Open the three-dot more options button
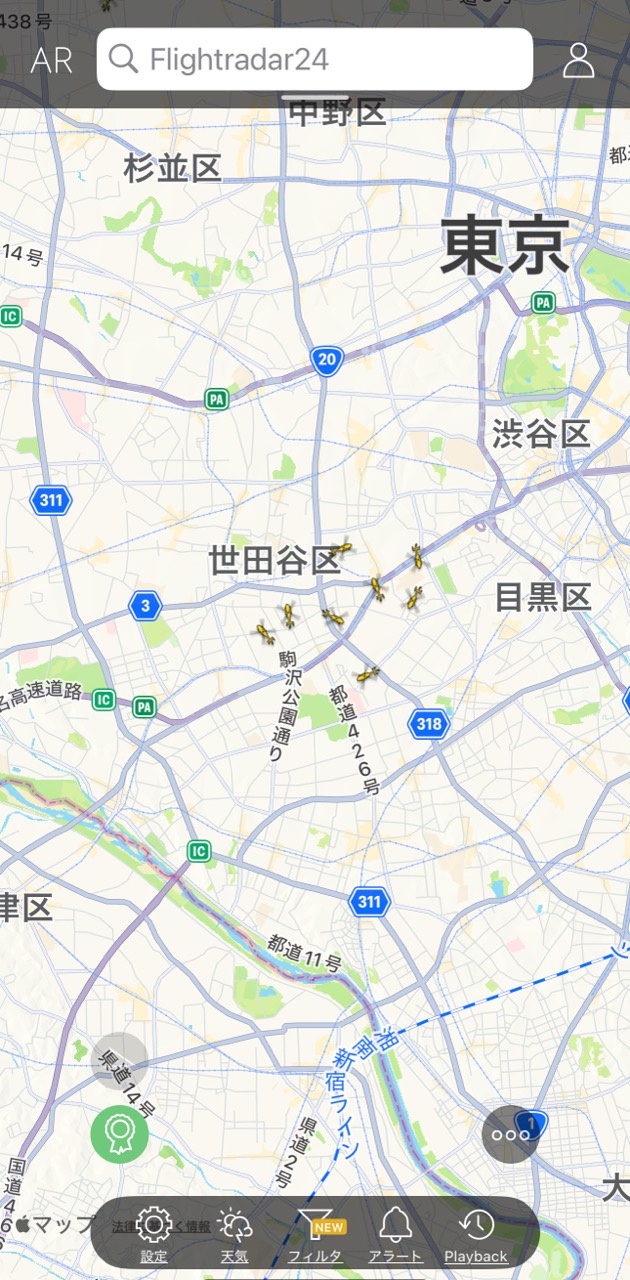This screenshot has width=630, height=1280. coord(511,1134)
